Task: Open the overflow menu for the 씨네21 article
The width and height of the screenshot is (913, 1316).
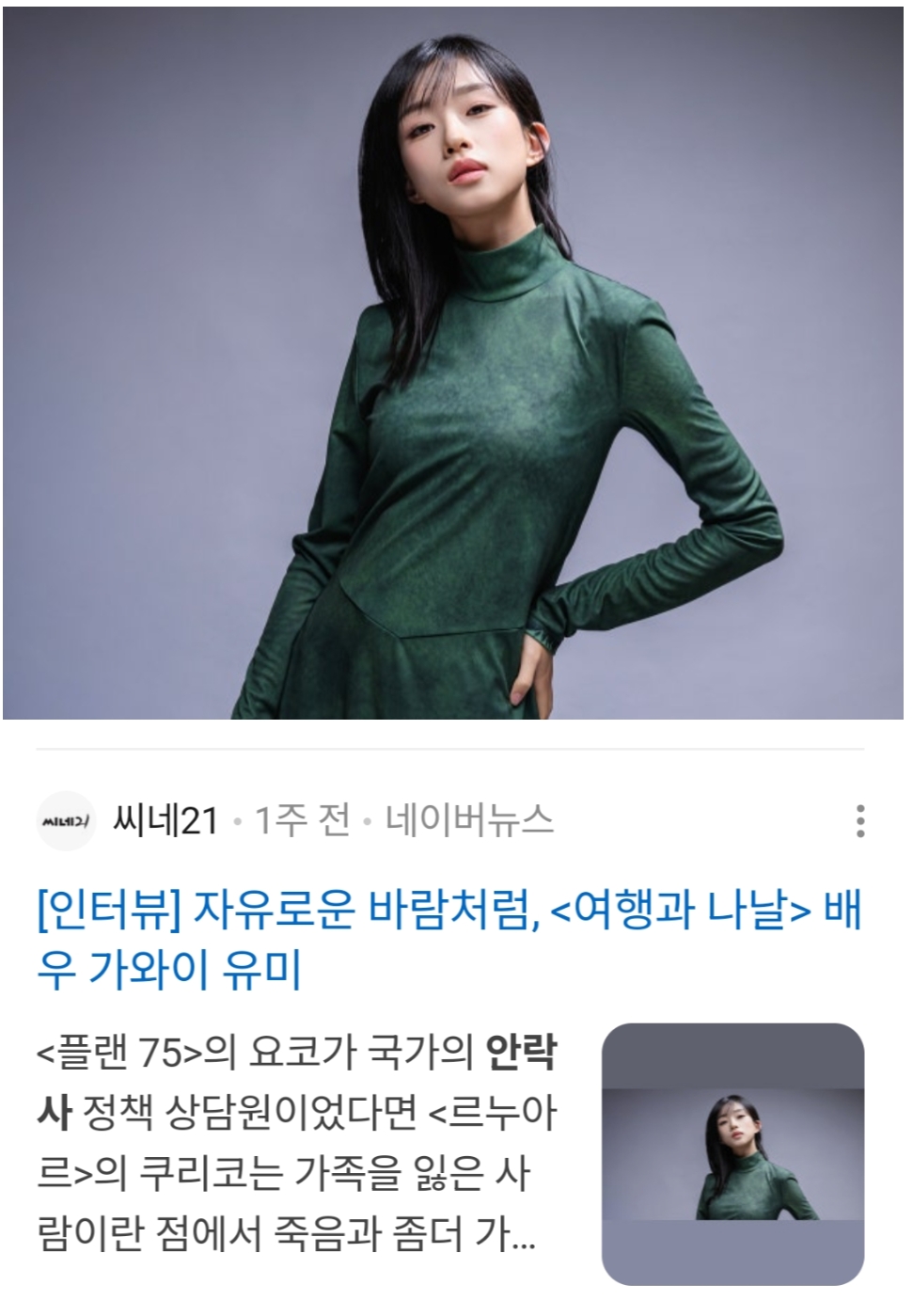Action: tap(859, 821)
